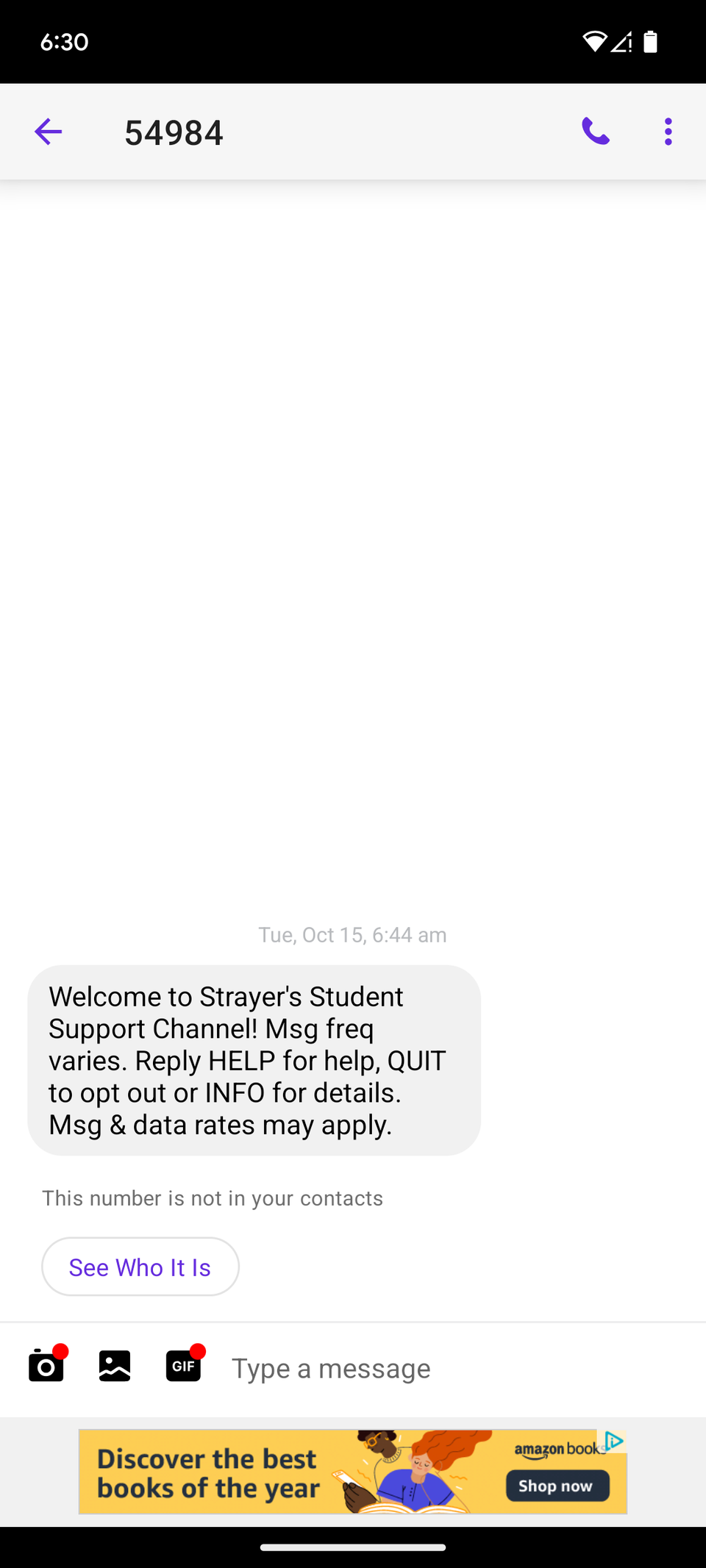Call the number 54984
The height and width of the screenshot is (1568, 706).
click(596, 132)
